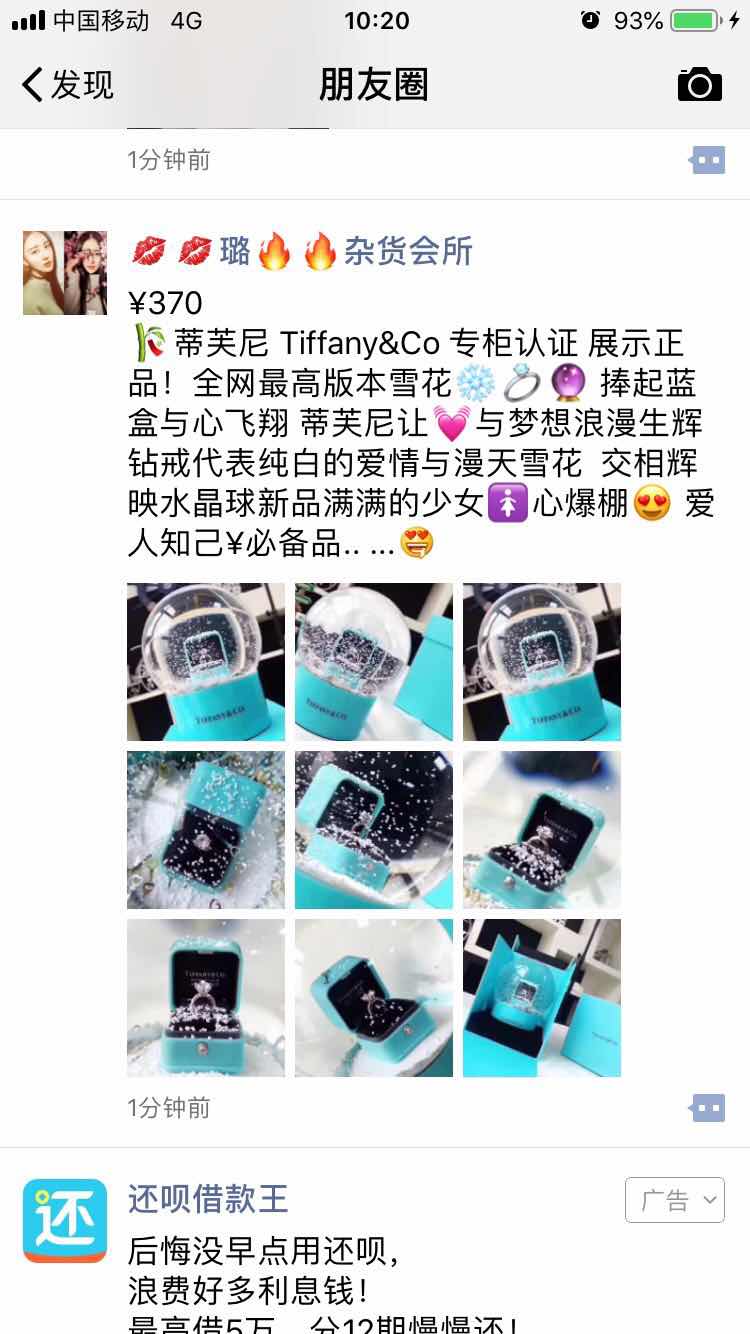Open the 还呗借款王 advertiser name

(x=208, y=1198)
